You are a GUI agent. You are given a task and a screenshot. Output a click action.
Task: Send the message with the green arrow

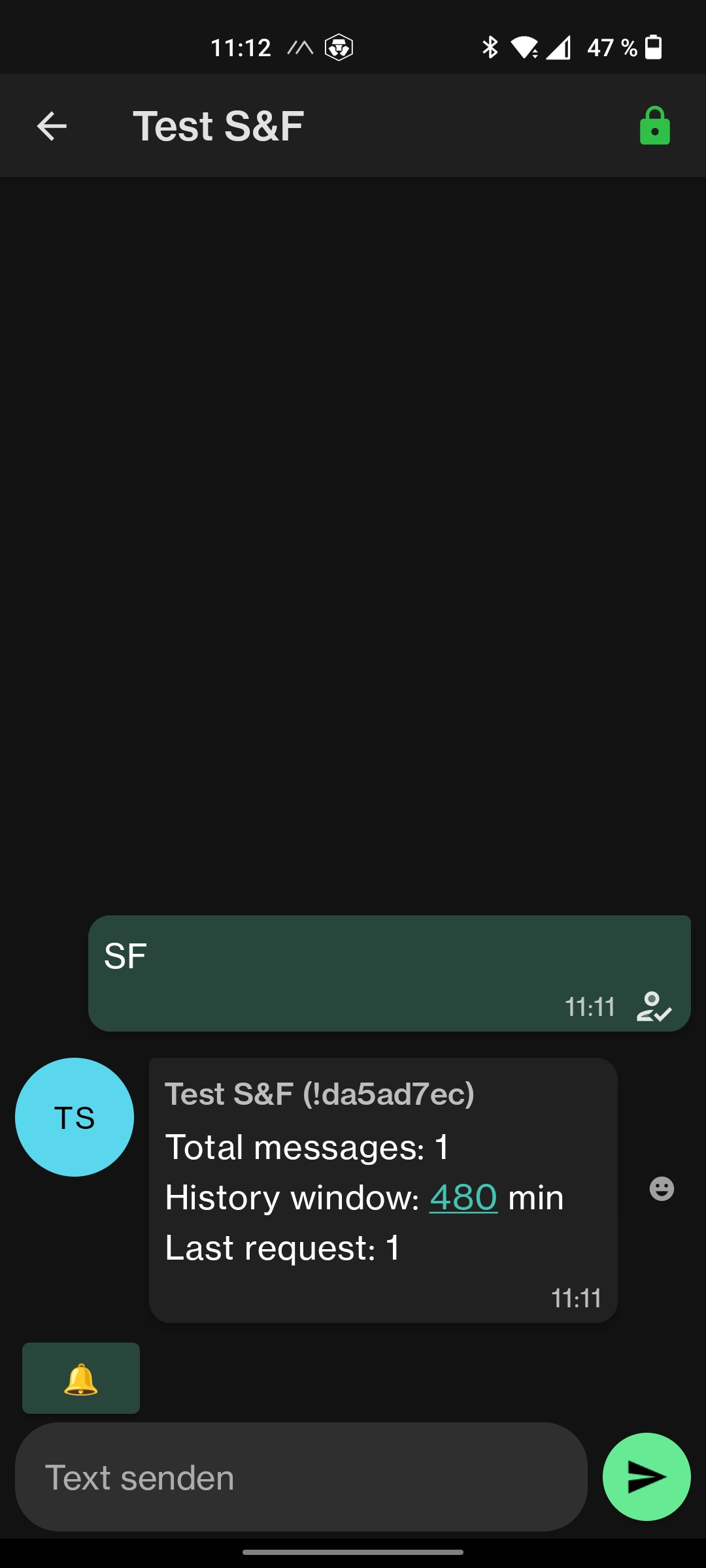point(647,1477)
